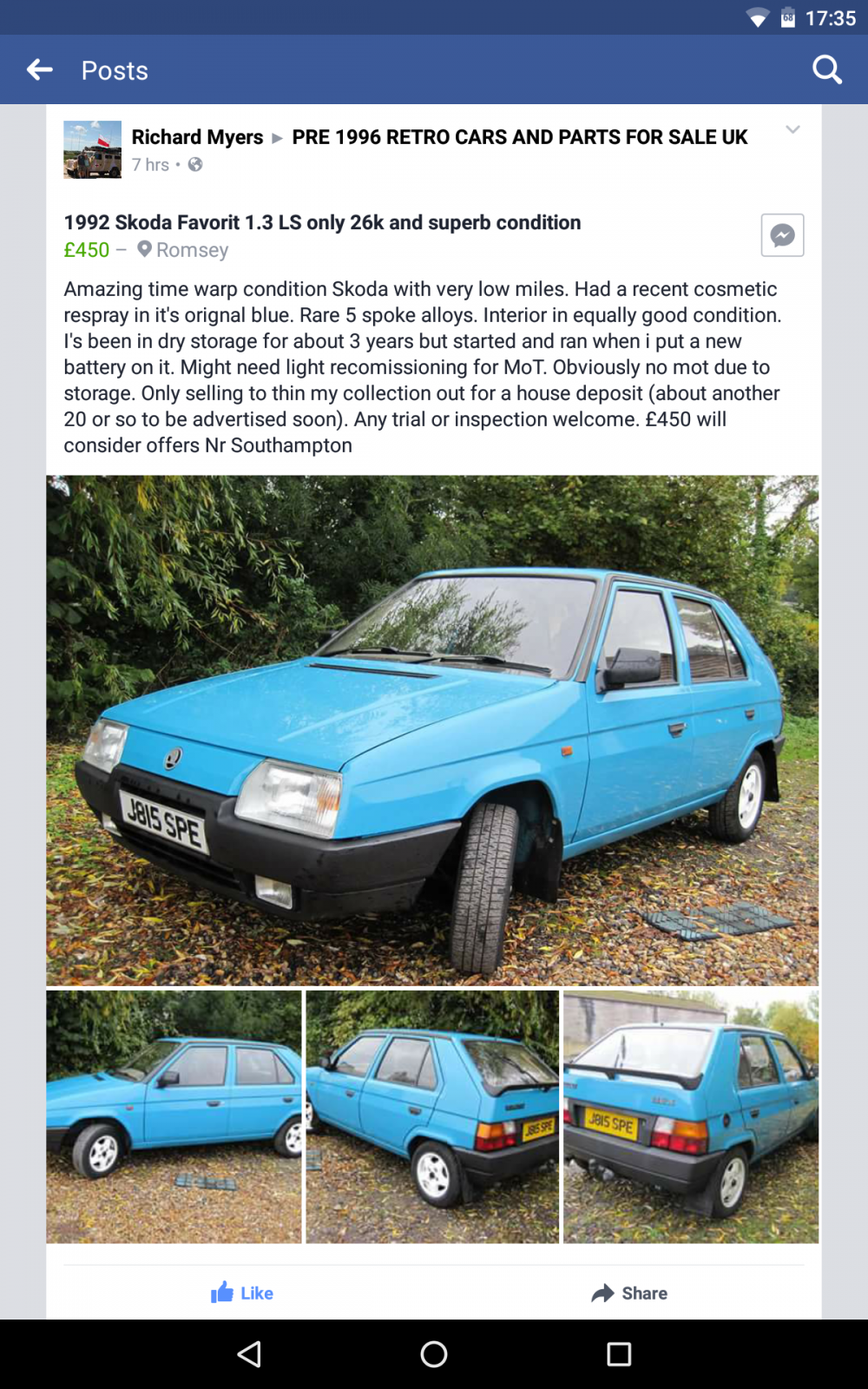Expand the post options chevron
Image resolution: width=868 pixels, height=1389 pixels.
pos(792,129)
